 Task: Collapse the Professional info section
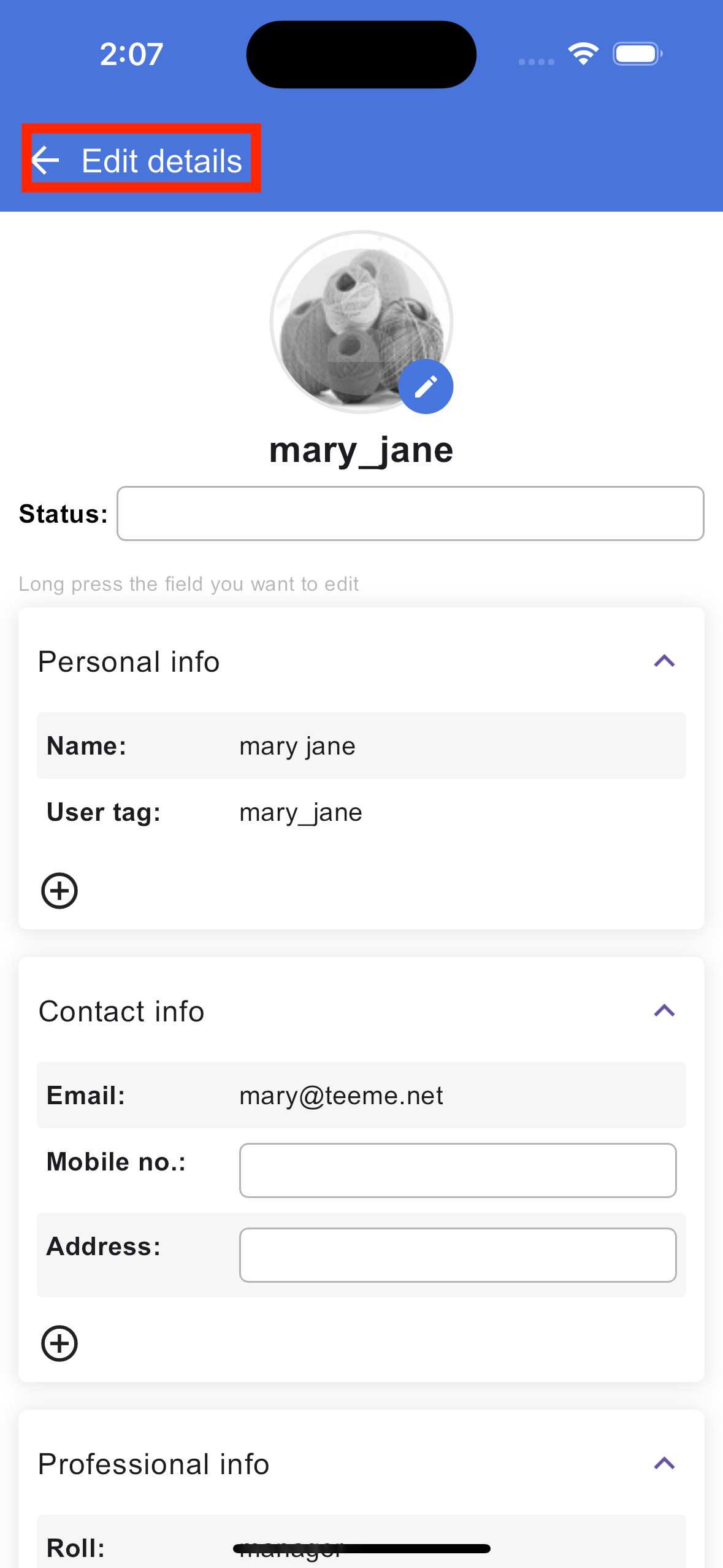[x=664, y=1464]
